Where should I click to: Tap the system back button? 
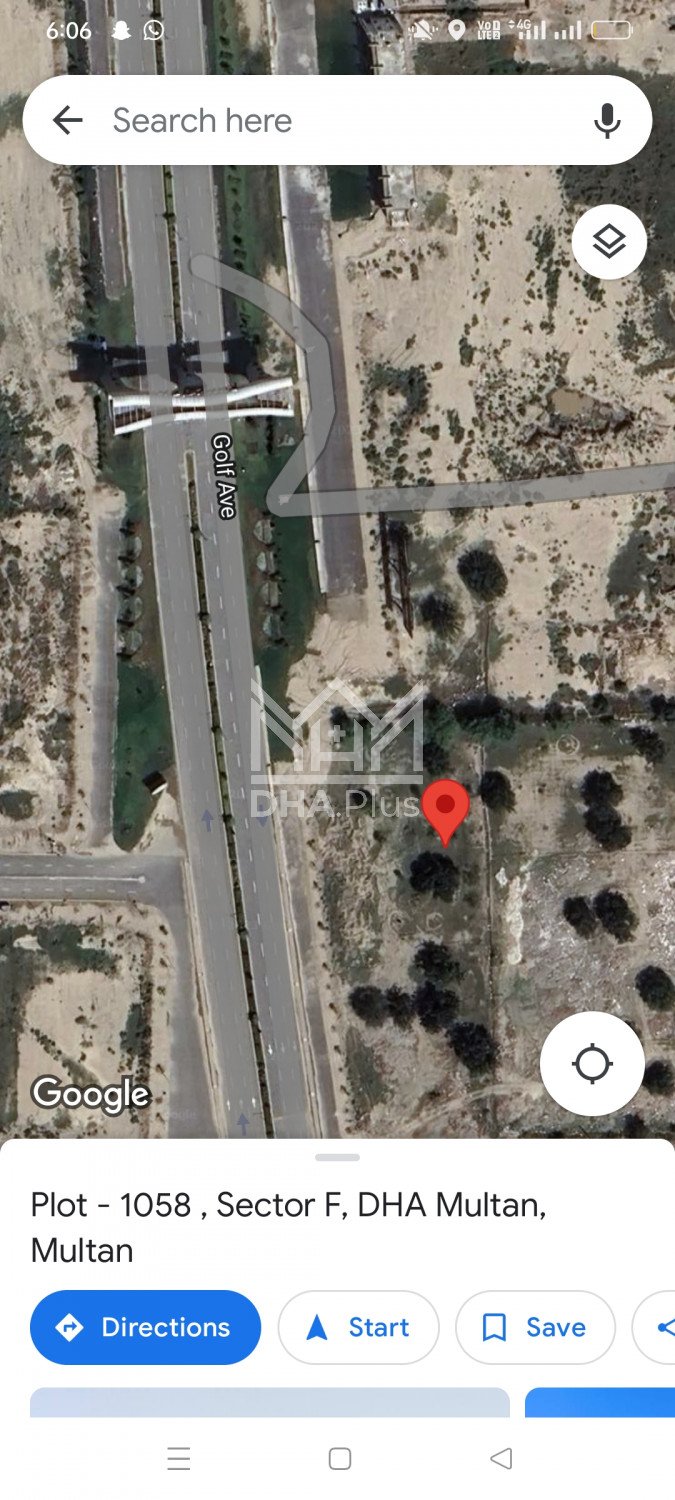[501, 1459]
